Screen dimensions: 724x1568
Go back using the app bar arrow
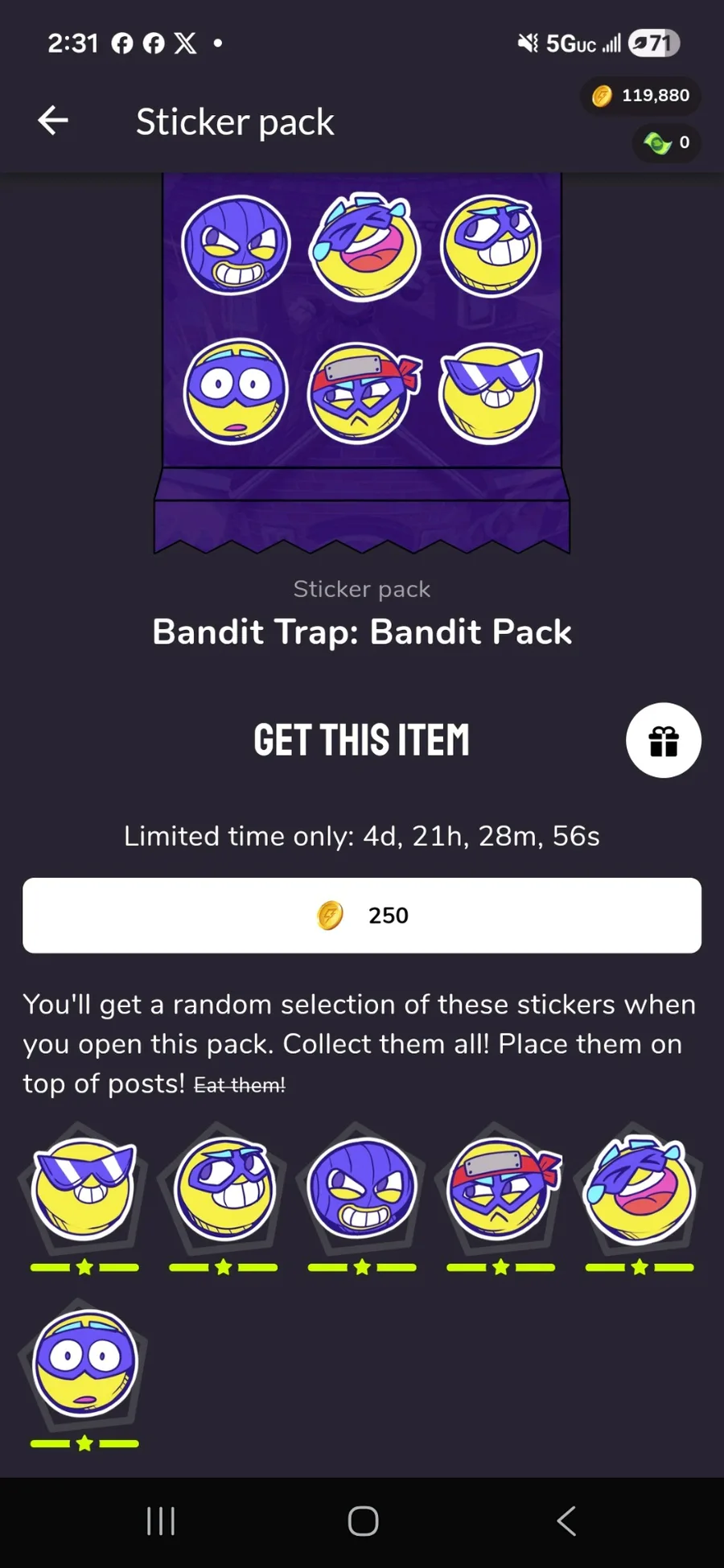point(53,121)
